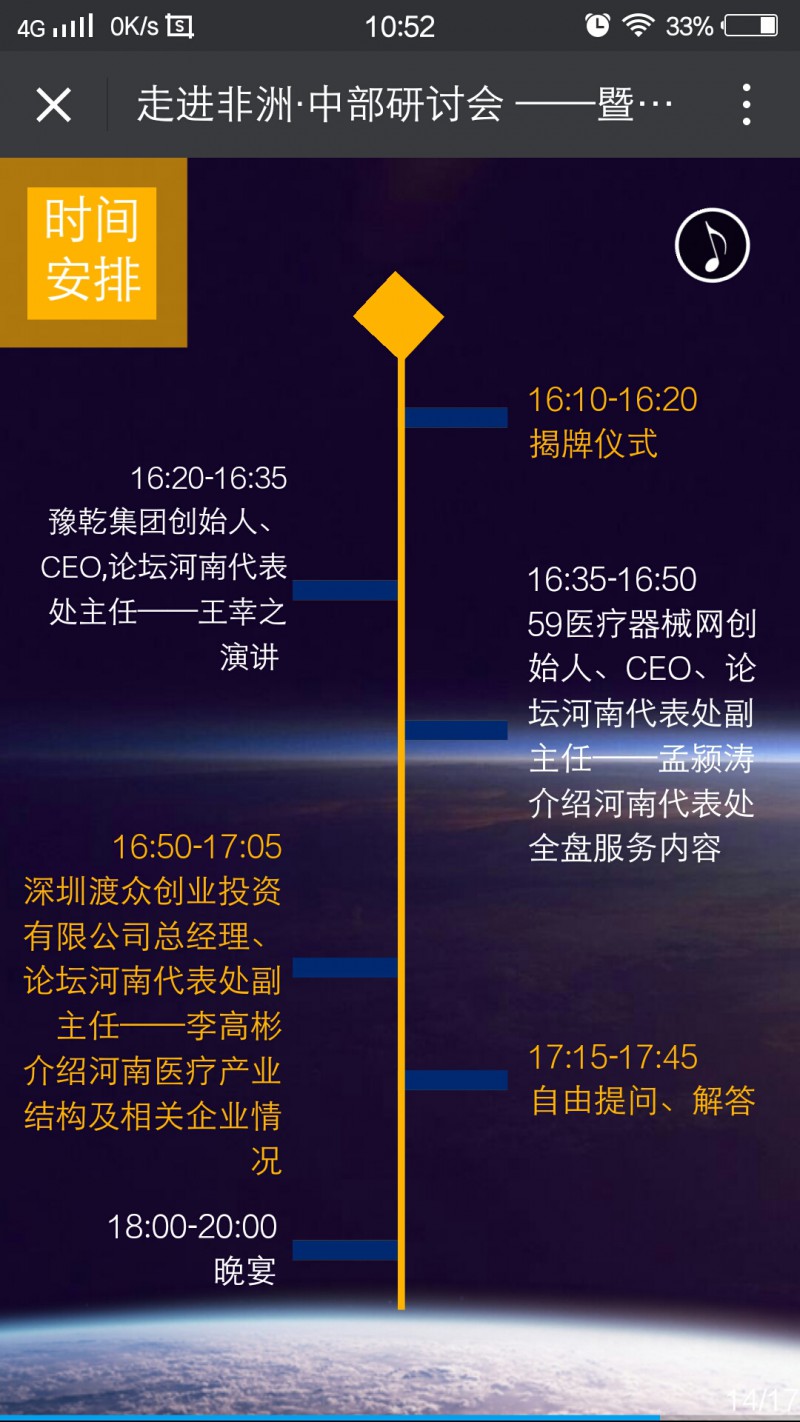
Task: Close the webpage with the X button
Action: pos(53,104)
